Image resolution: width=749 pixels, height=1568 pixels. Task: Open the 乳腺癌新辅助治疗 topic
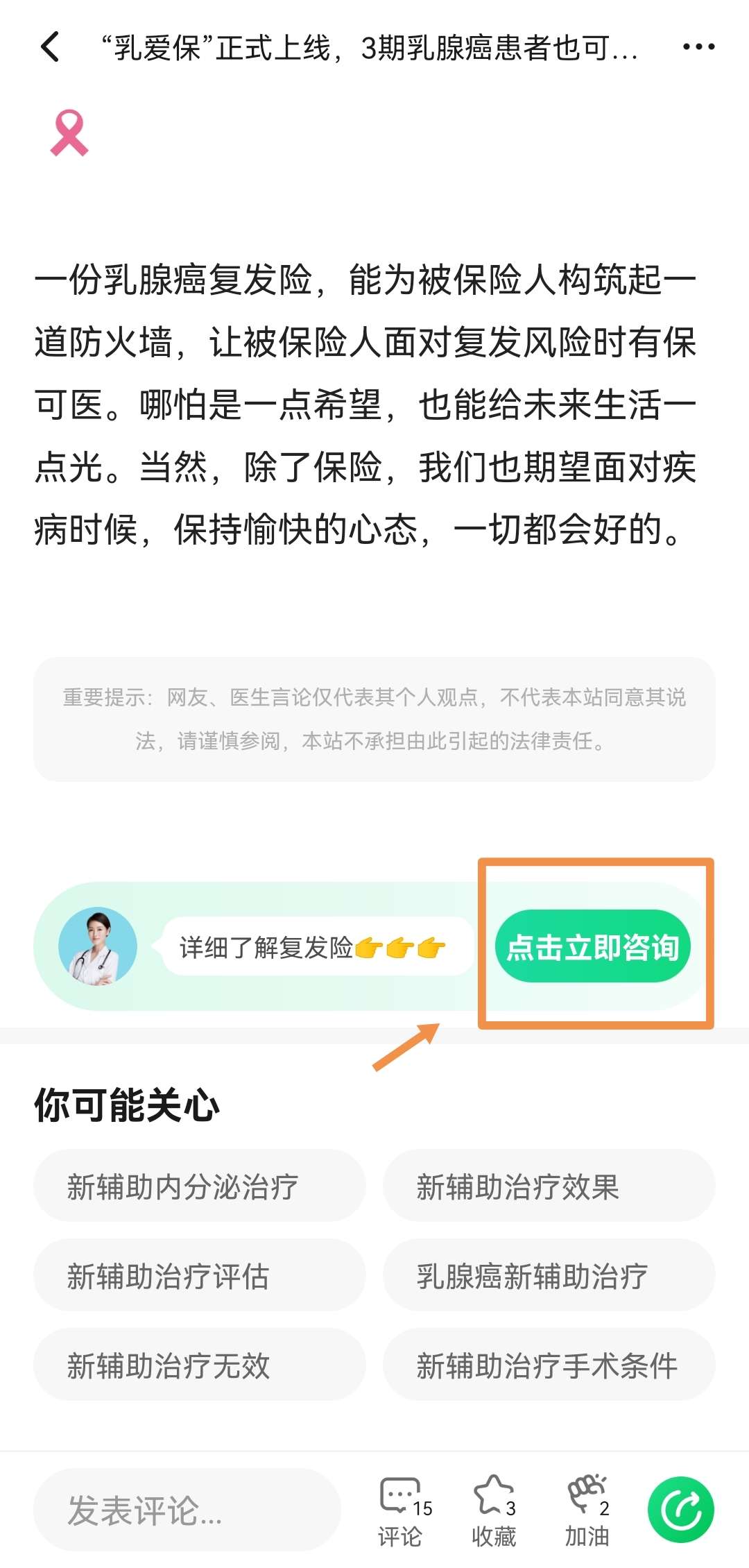coord(549,1275)
